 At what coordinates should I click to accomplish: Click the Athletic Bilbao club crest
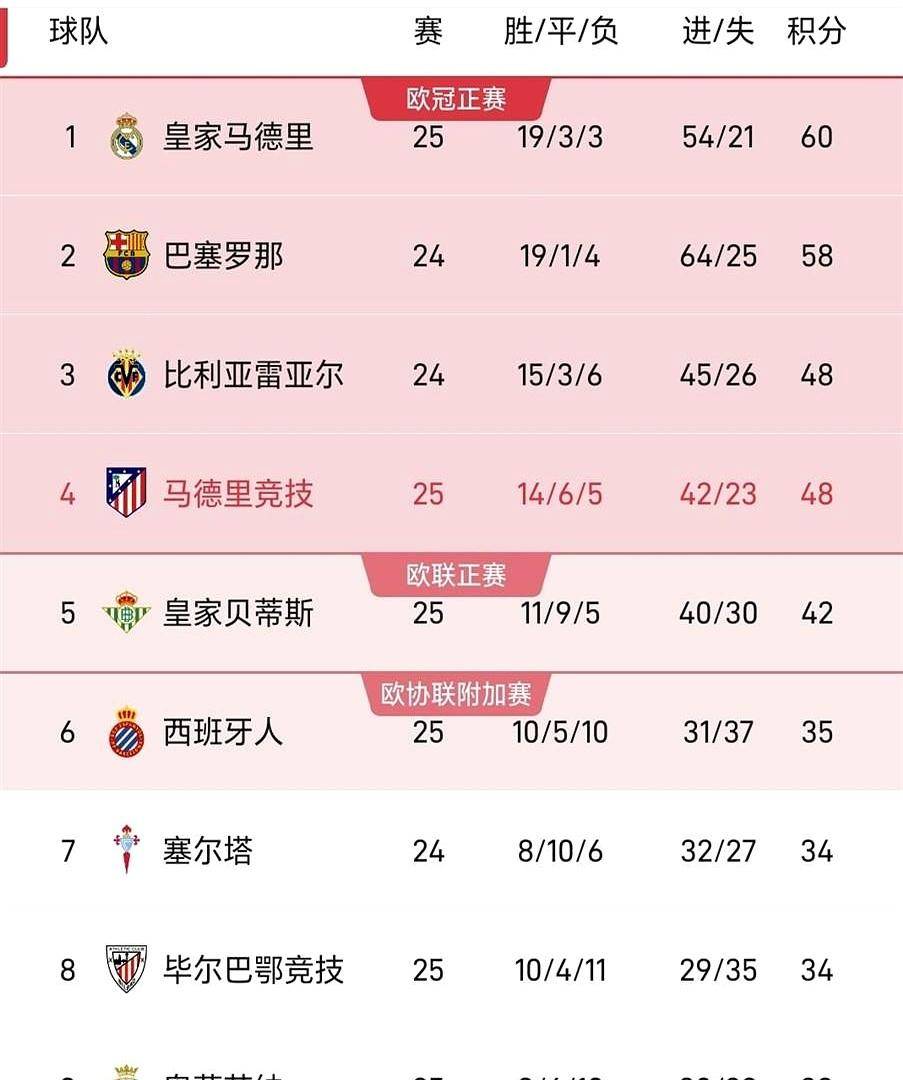[x=127, y=967]
